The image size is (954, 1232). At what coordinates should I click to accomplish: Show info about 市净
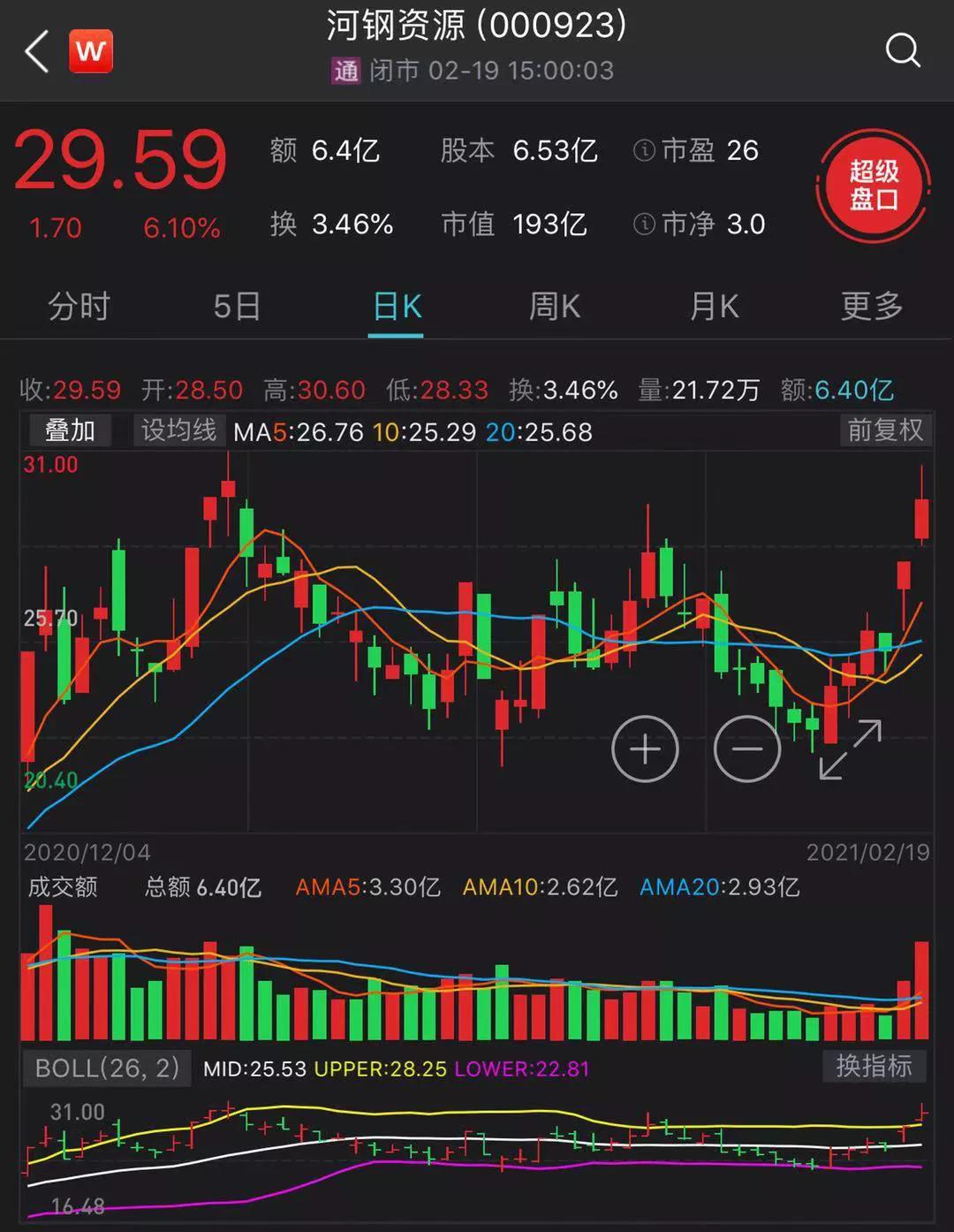tap(645, 224)
